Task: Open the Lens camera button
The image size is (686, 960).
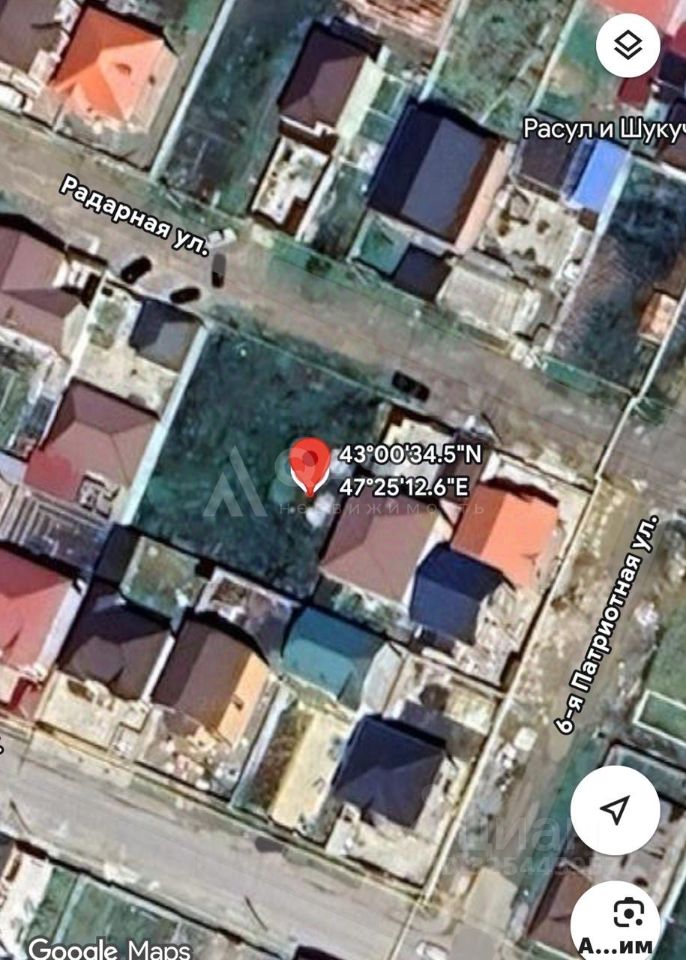Action: (628, 912)
